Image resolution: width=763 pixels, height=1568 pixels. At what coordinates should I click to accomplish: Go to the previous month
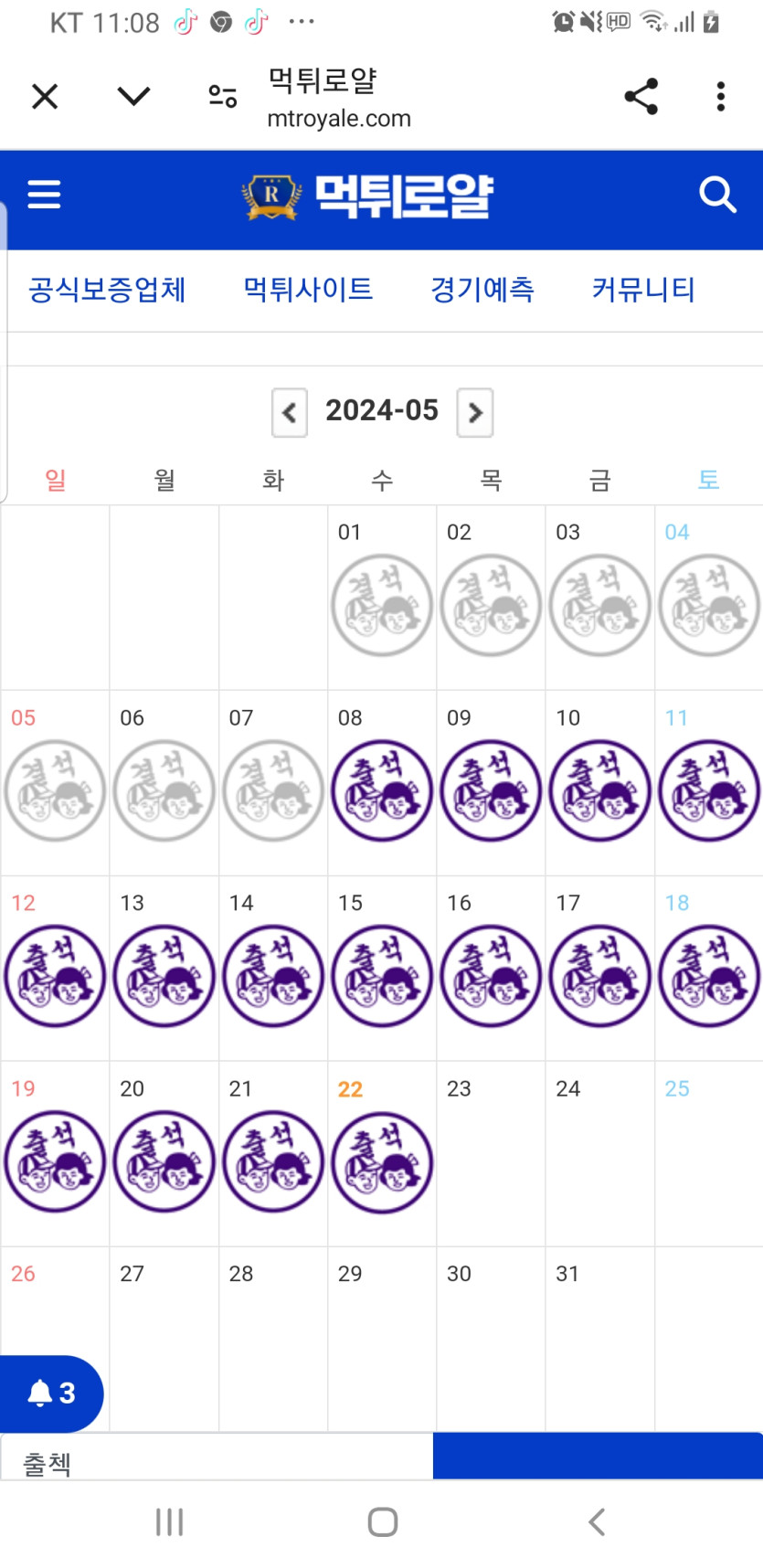(290, 412)
